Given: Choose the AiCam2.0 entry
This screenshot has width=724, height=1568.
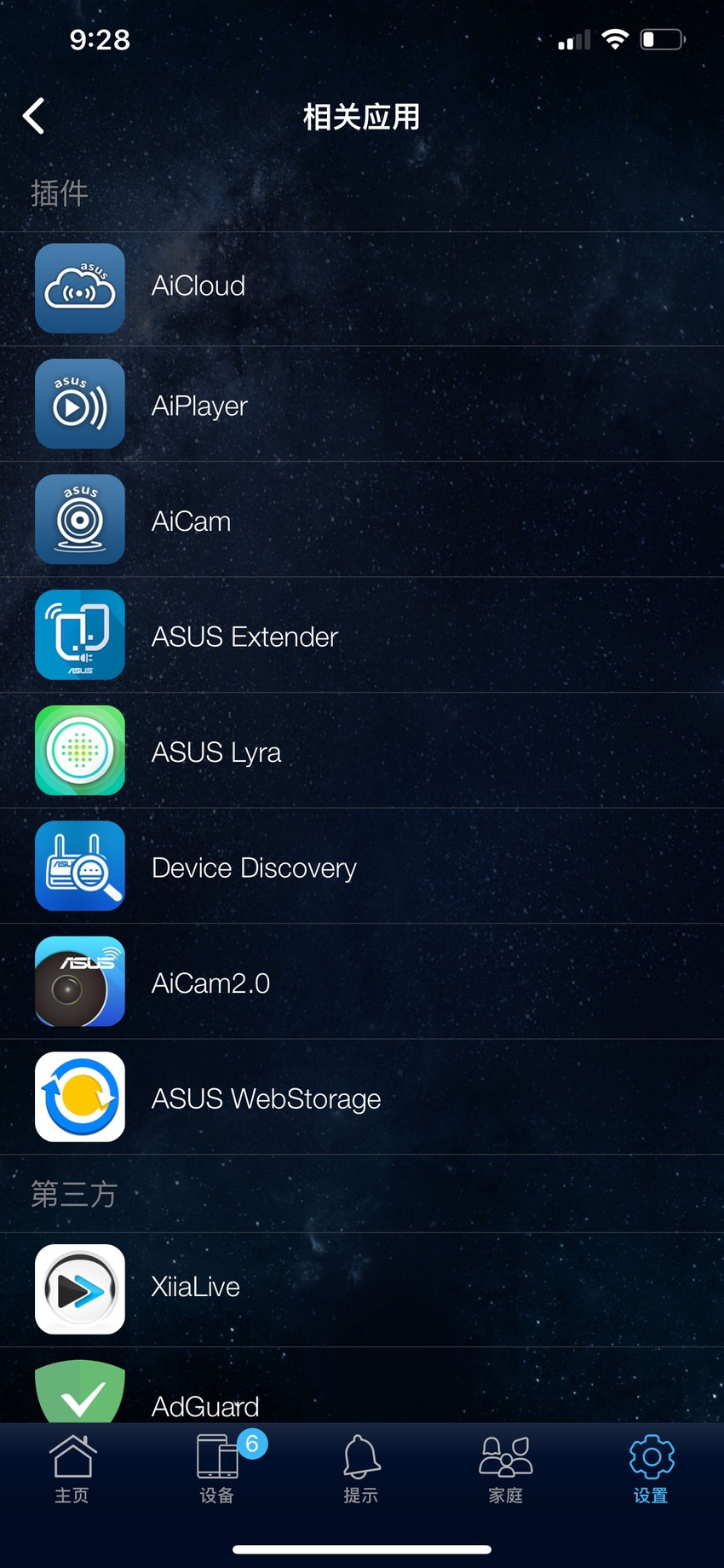Looking at the screenshot, I should click(362, 982).
